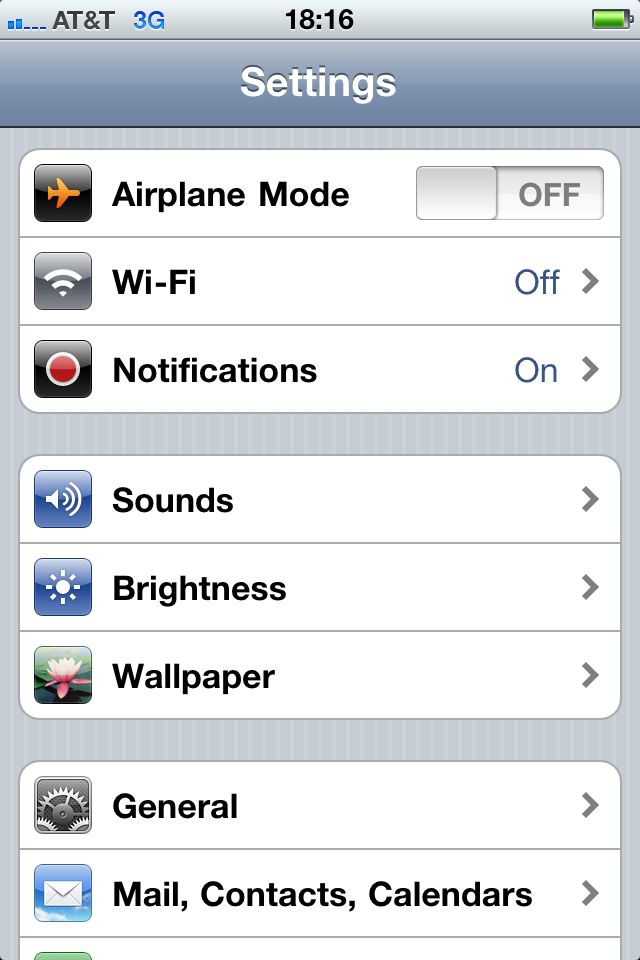The image size is (640, 960).
Task: Open Mail, Contacts, Calendars settings
Action: (x=320, y=894)
